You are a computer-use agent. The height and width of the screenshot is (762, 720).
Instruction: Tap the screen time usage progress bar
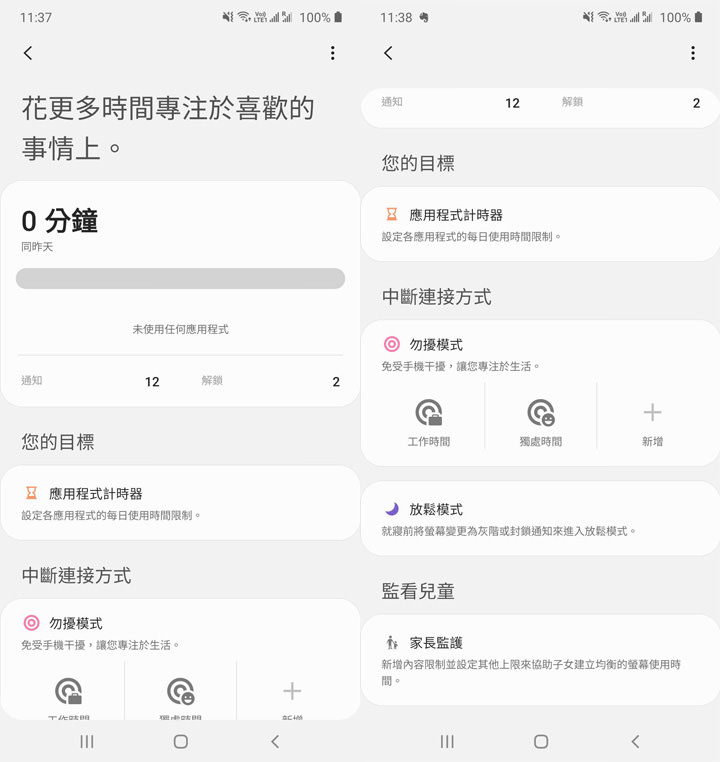[x=179, y=278]
